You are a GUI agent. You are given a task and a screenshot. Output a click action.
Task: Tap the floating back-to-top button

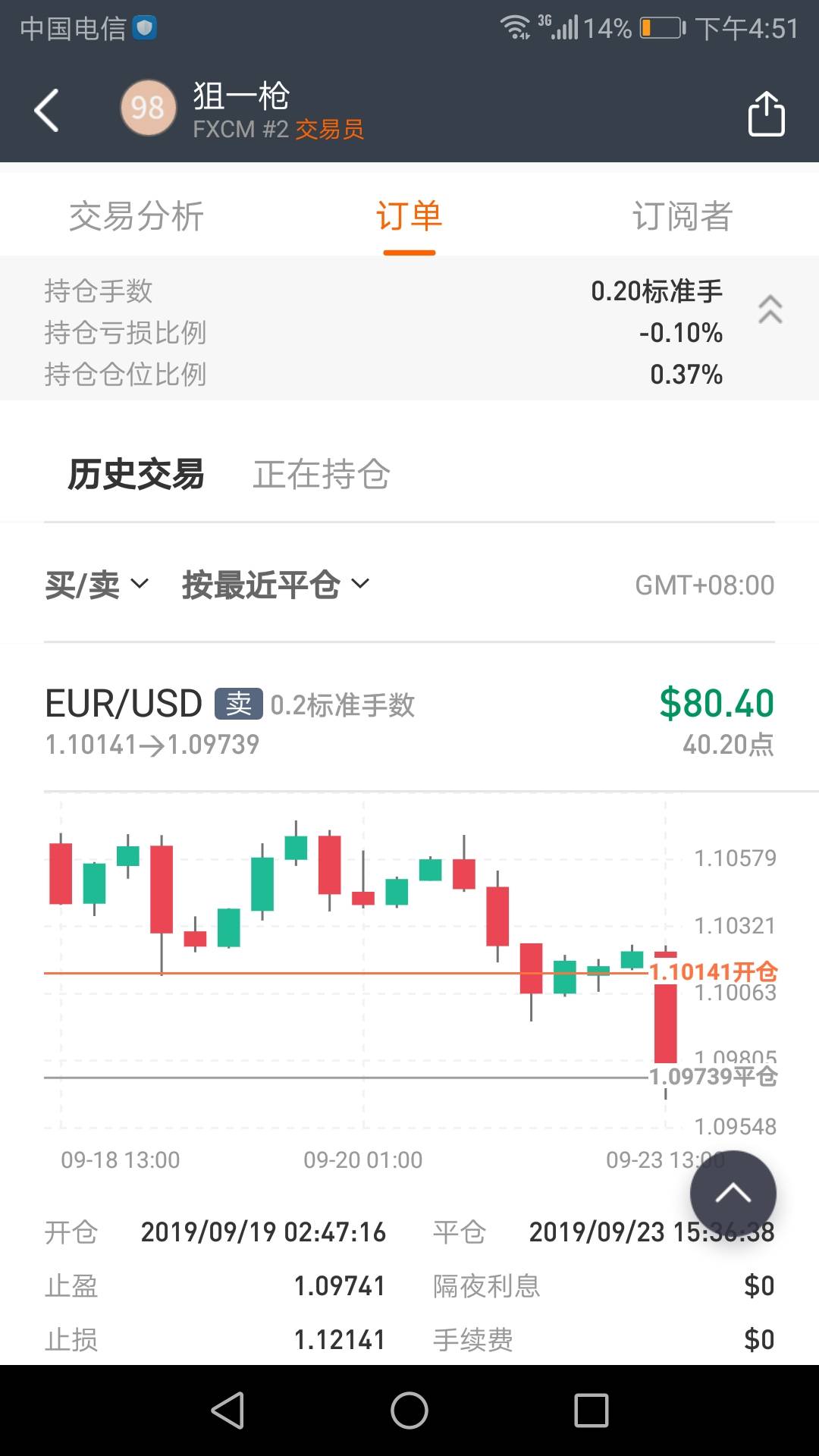[x=733, y=1194]
